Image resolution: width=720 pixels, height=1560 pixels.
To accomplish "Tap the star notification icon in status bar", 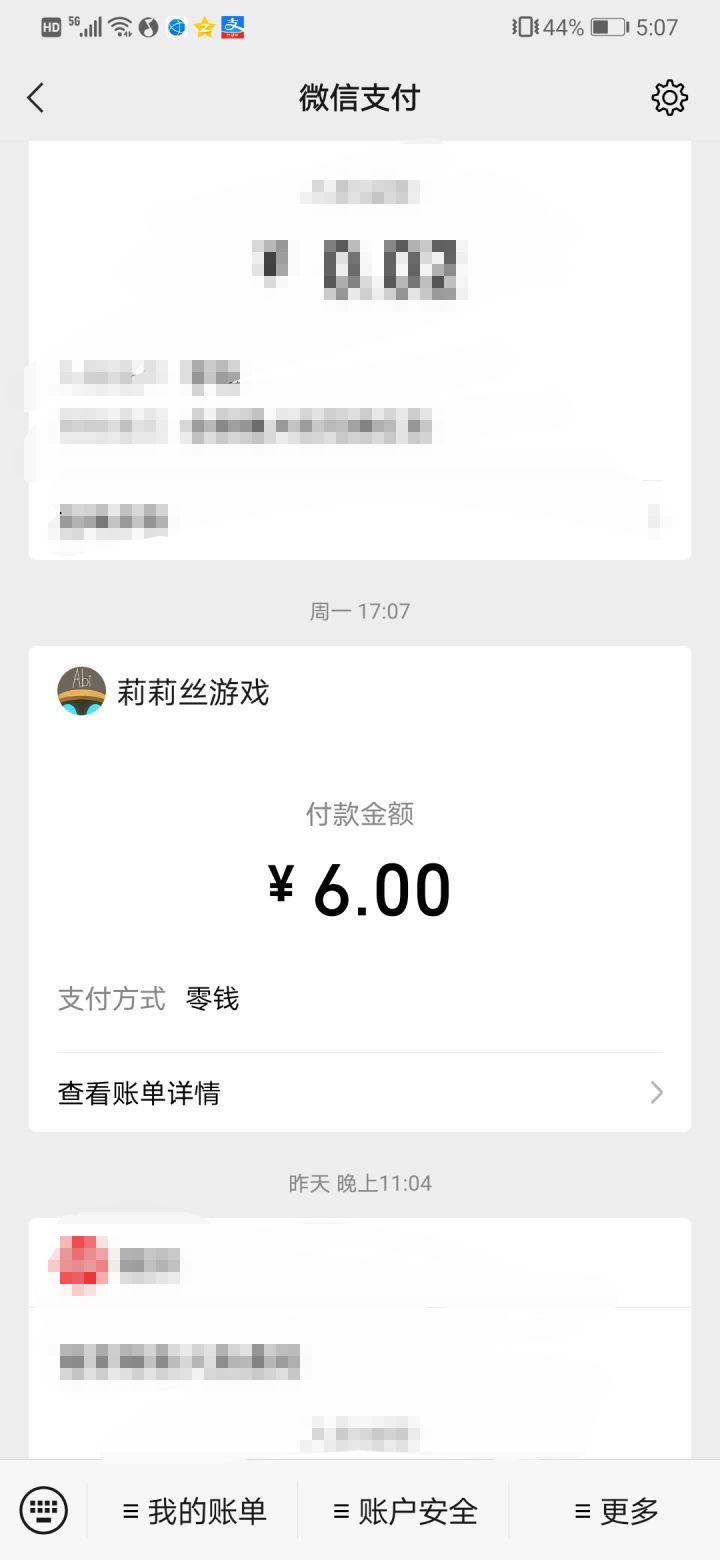I will click(201, 27).
